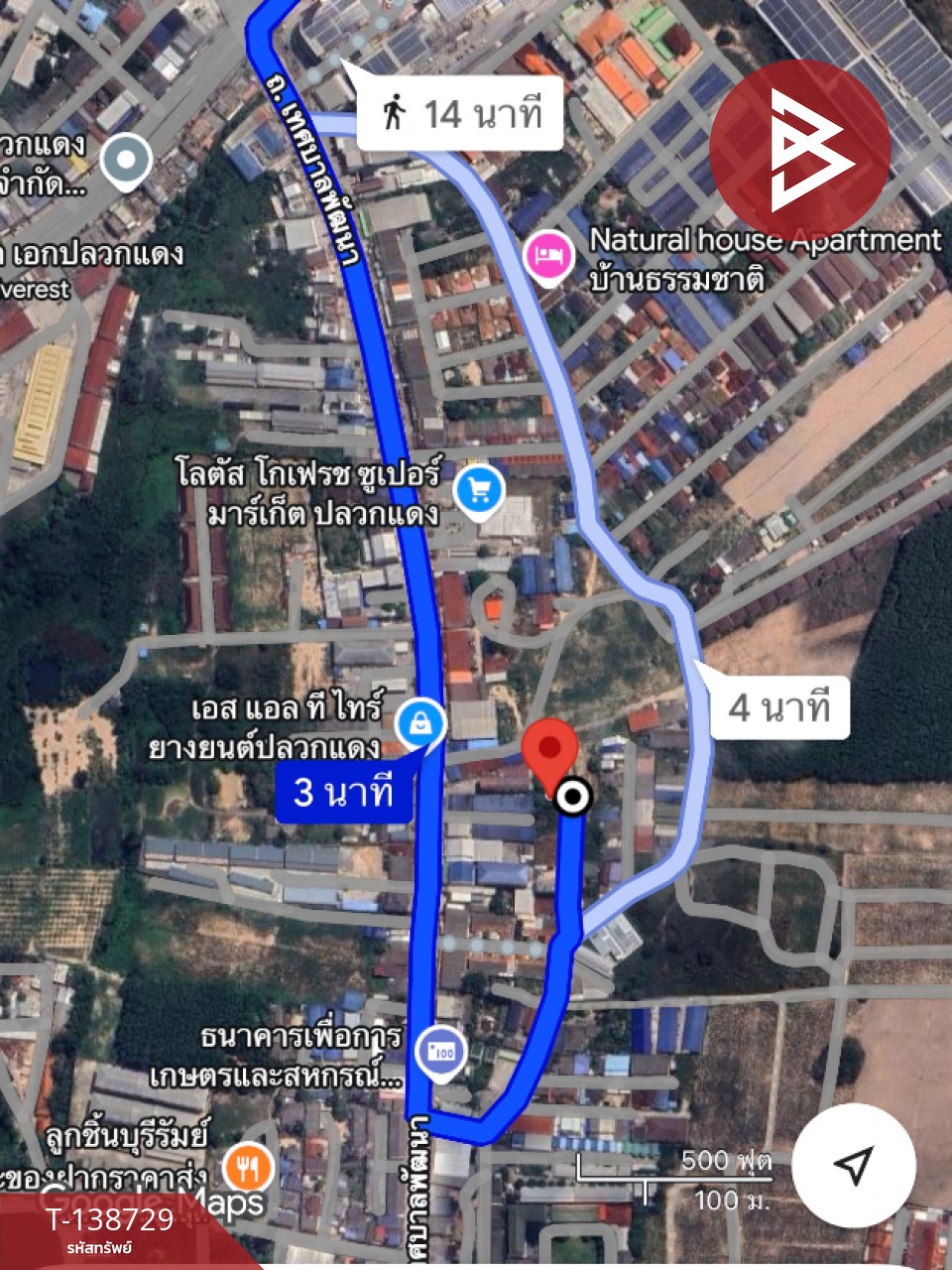The height and width of the screenshot is (1270, 952).
Task: Click the walking person icon in the time bubble
Action: tap(395, 112)
